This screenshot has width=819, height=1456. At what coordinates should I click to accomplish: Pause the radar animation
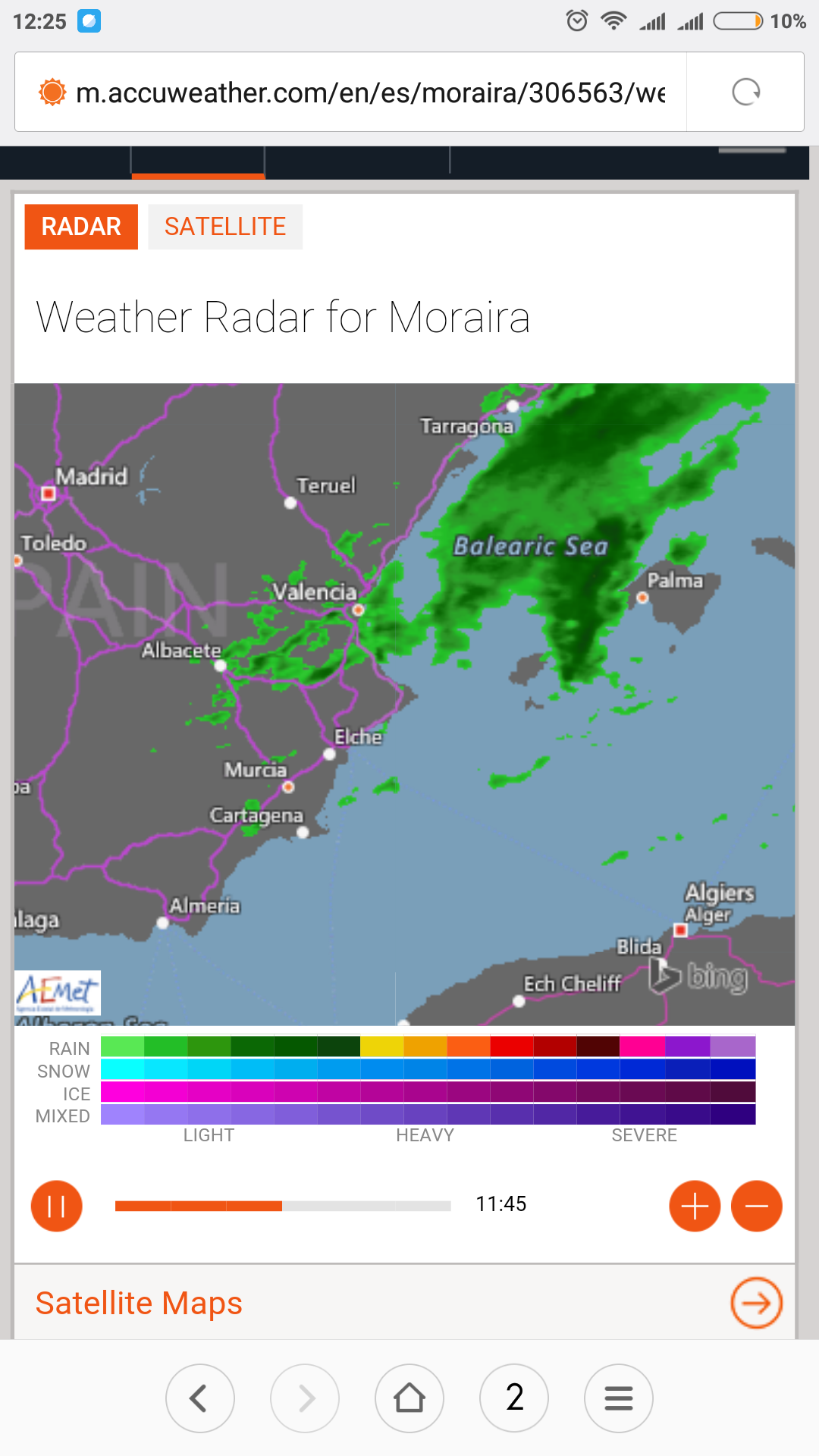coord(57,1206)
